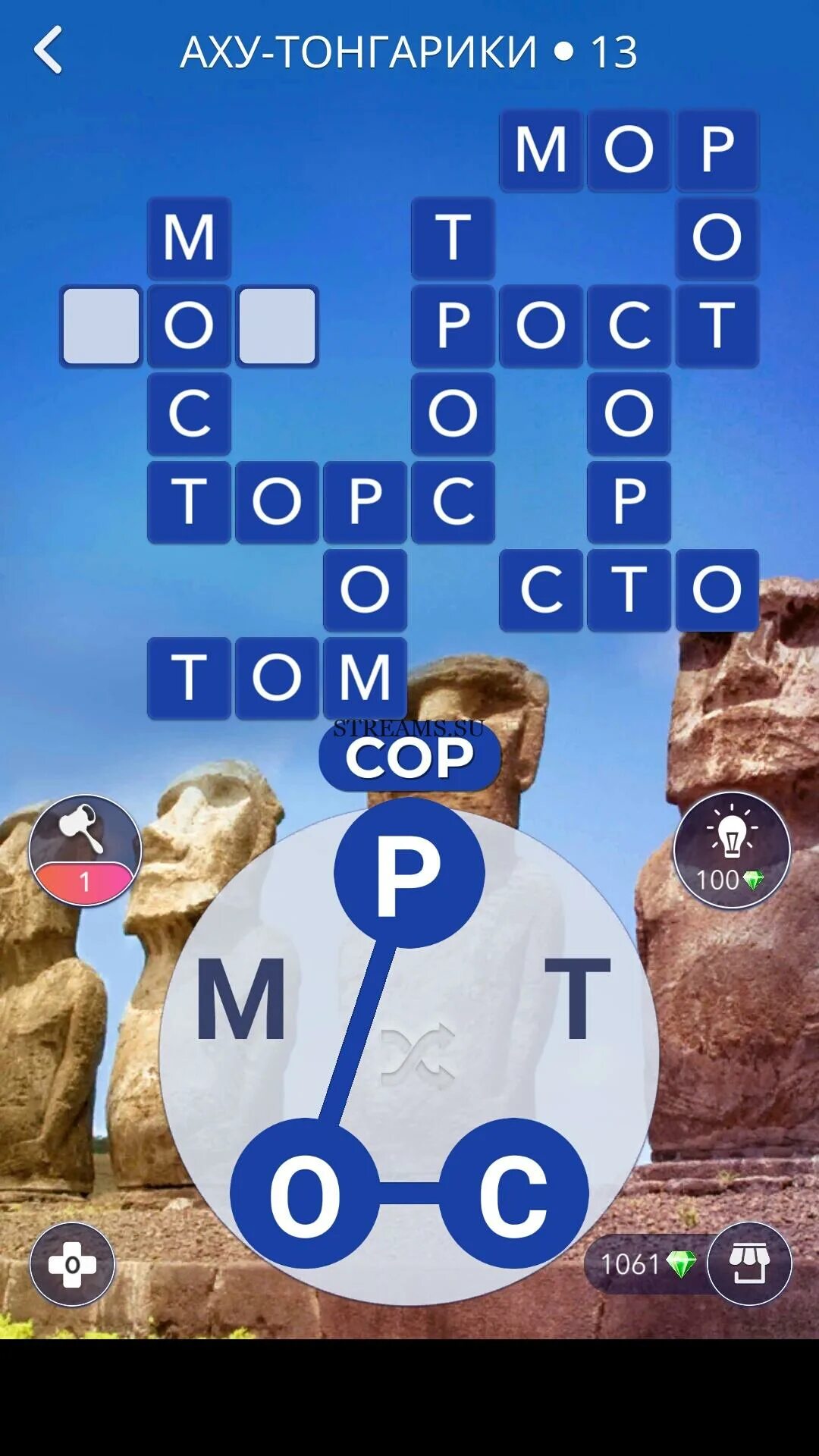Viewport: 819px width, 1456px height.
Task: Open the bonus clover button
Action: click(72, 1264)
